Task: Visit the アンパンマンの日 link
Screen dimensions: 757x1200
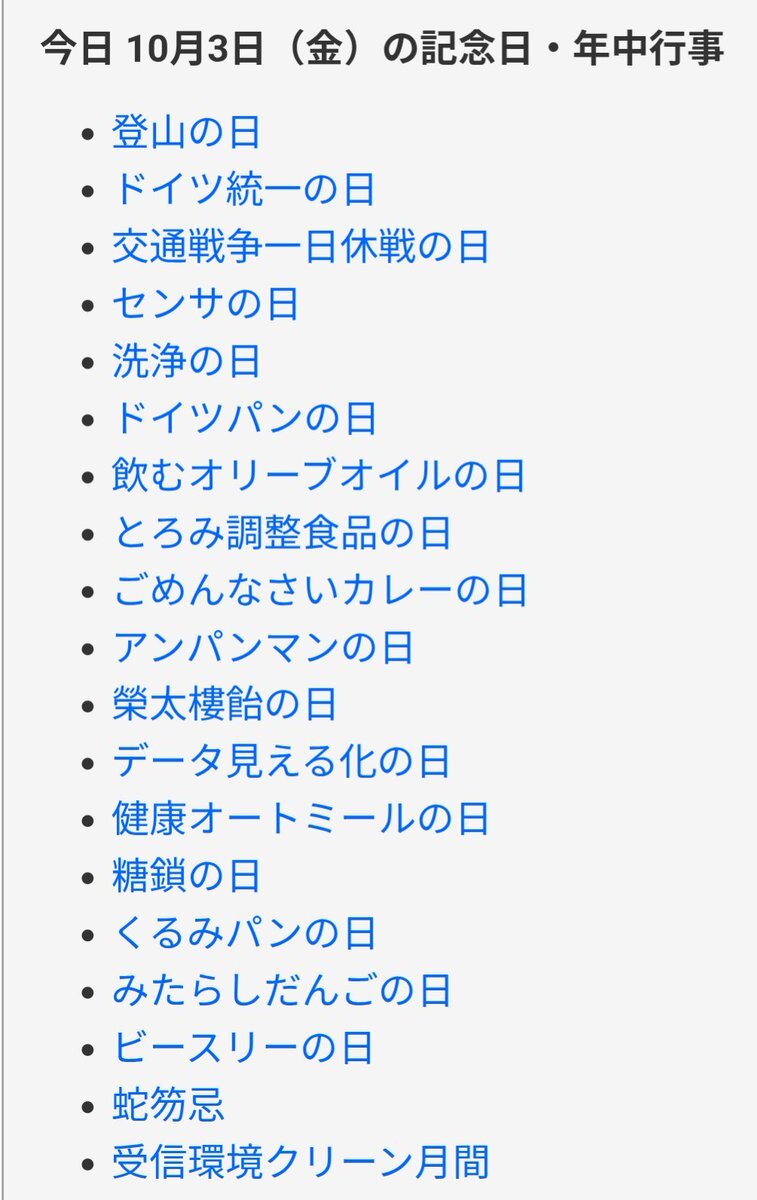Action: pos(263,648)
